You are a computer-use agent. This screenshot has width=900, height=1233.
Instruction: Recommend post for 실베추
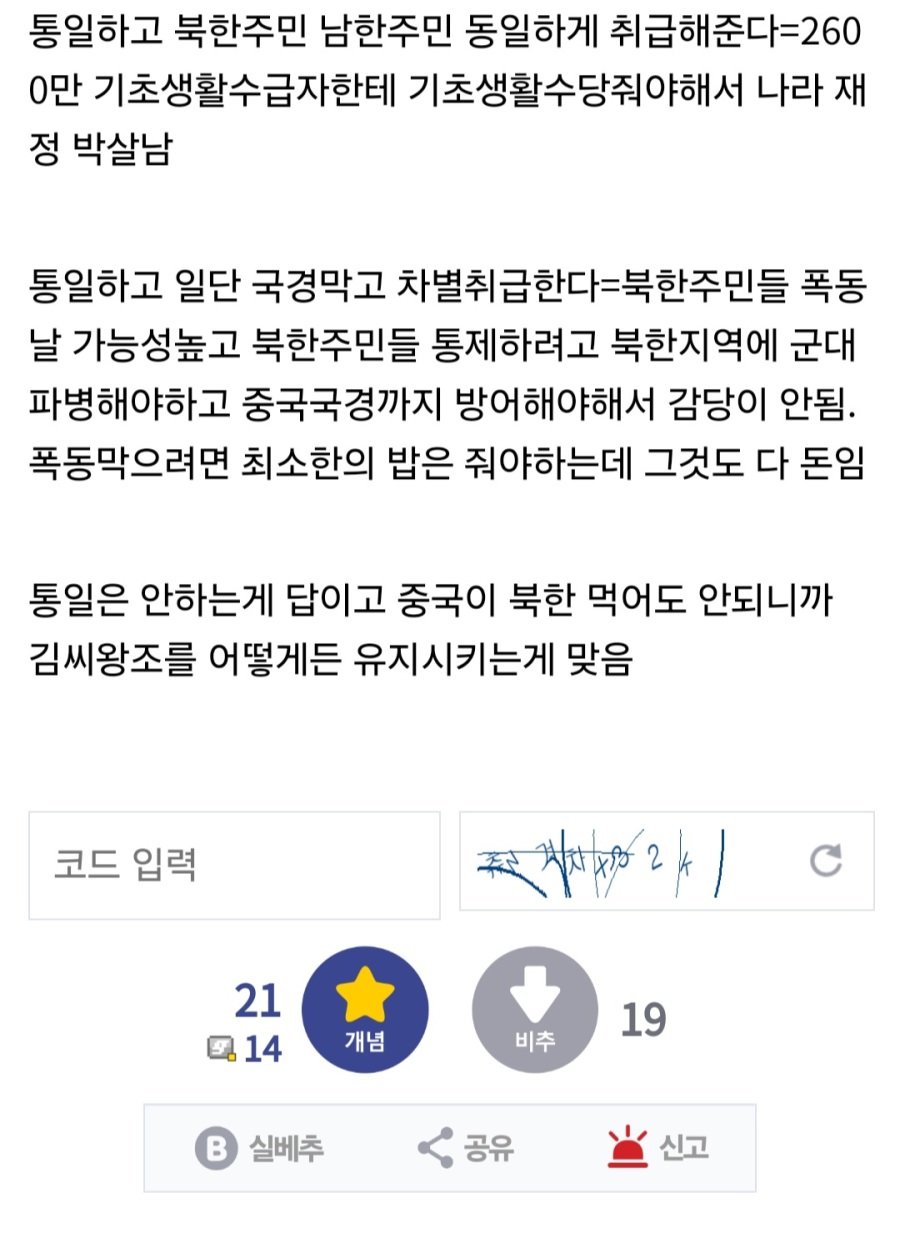click(259, 1147)
